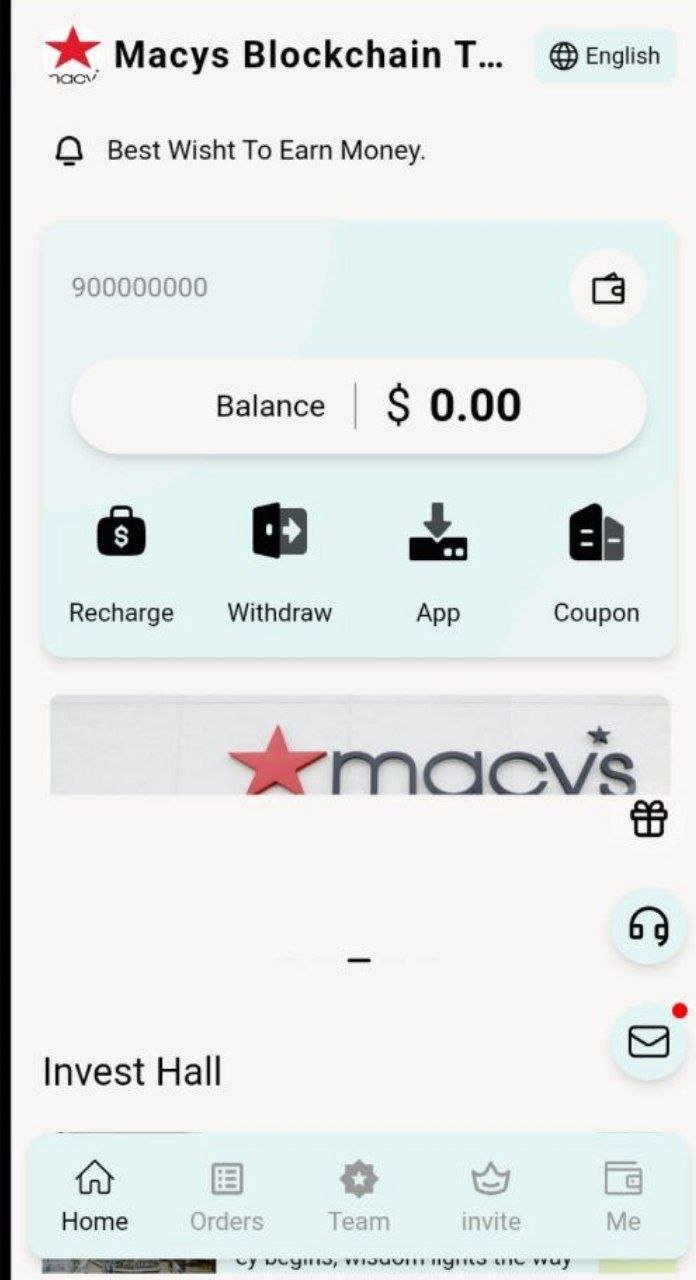
Task: Switch to the Team tab
Action: [x=358, y=1196]
